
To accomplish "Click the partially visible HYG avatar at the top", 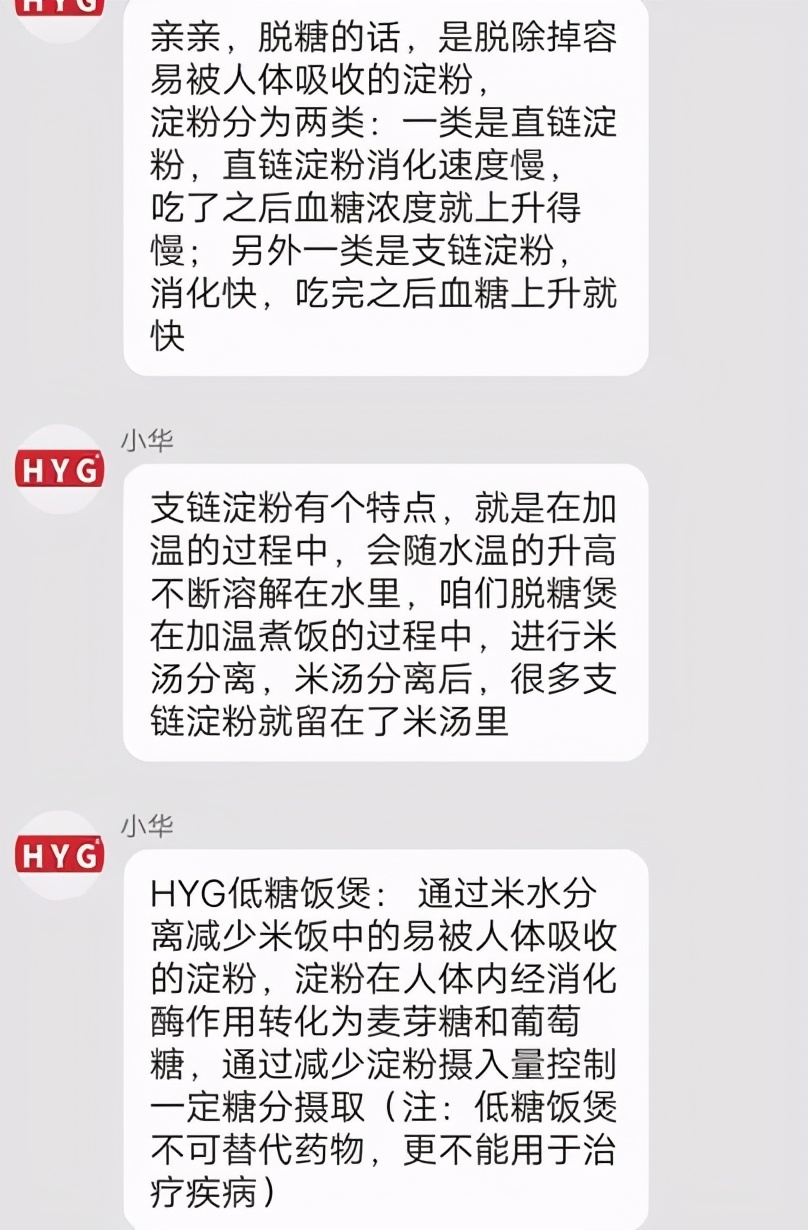I will (58, 12).
